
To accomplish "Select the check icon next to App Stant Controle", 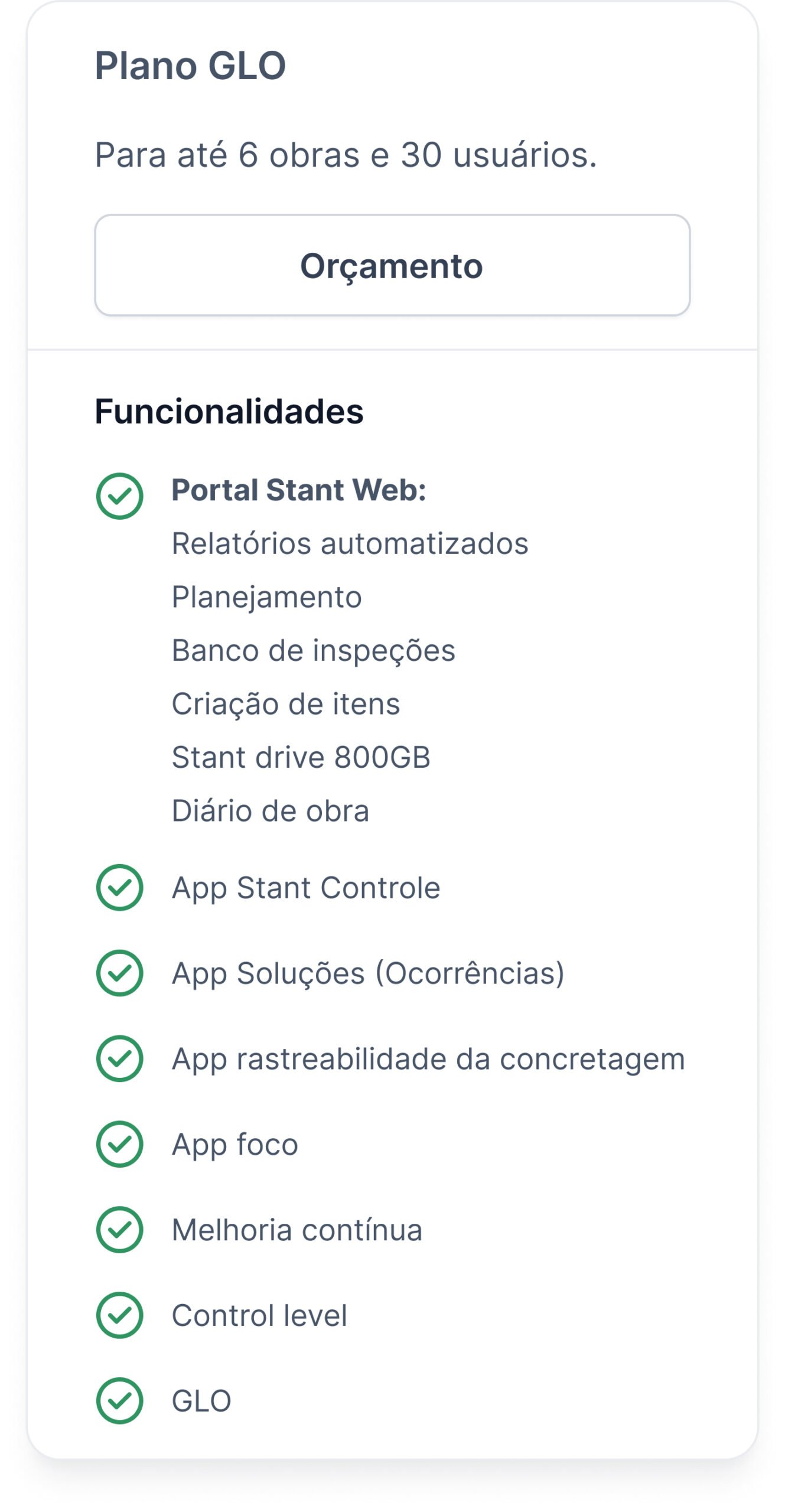I will pos(120,887).
